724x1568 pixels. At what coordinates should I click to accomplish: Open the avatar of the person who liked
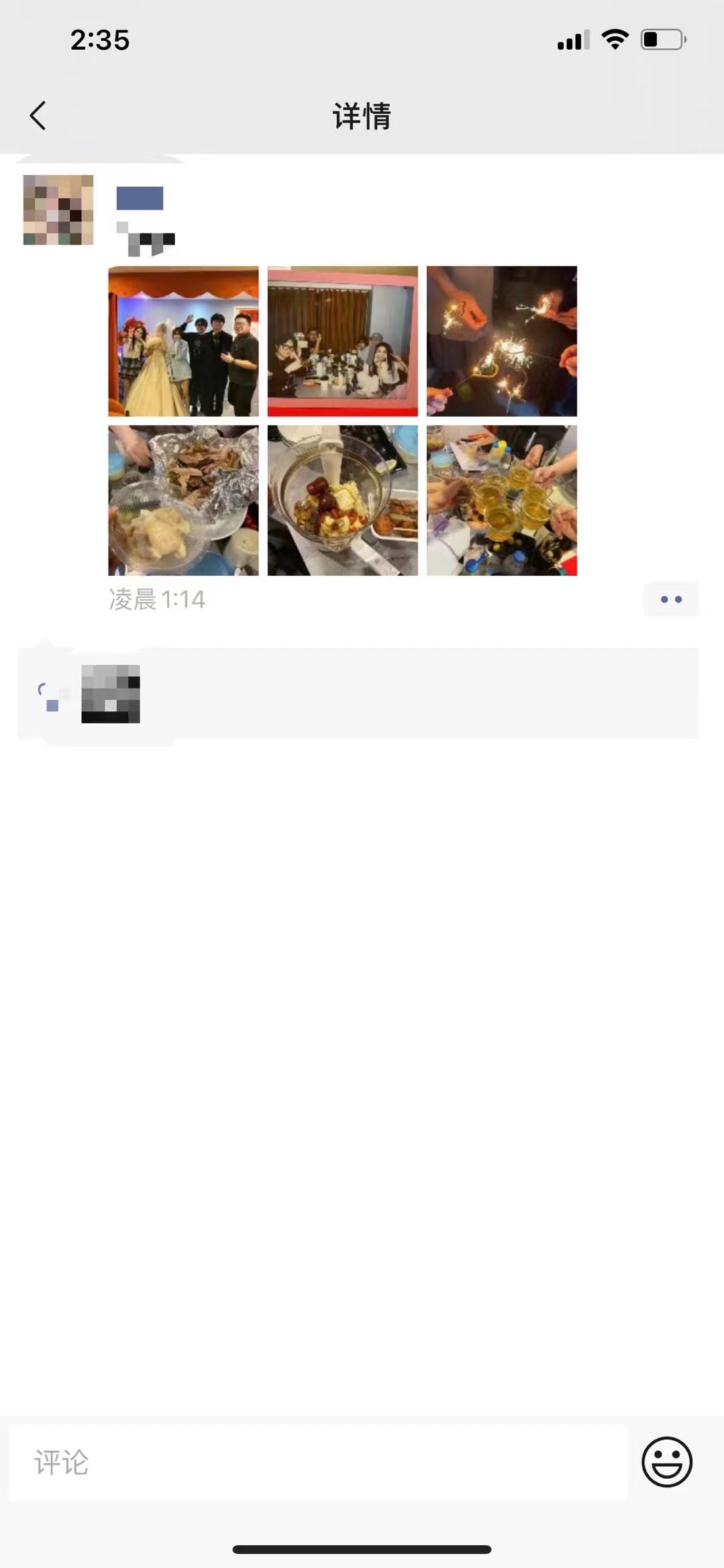tap(111, 694)
